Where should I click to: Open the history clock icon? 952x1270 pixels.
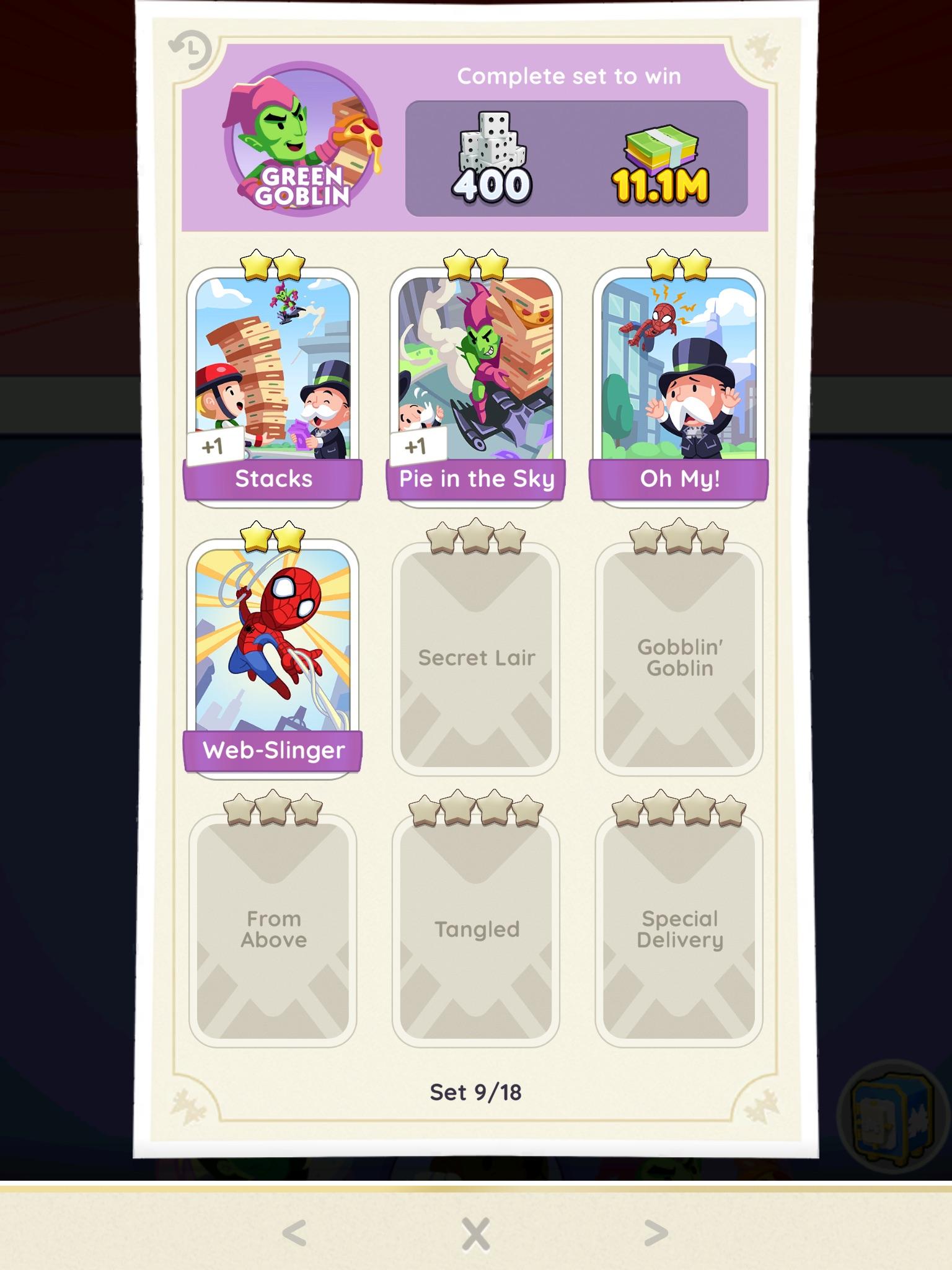(x=190, y=50)
